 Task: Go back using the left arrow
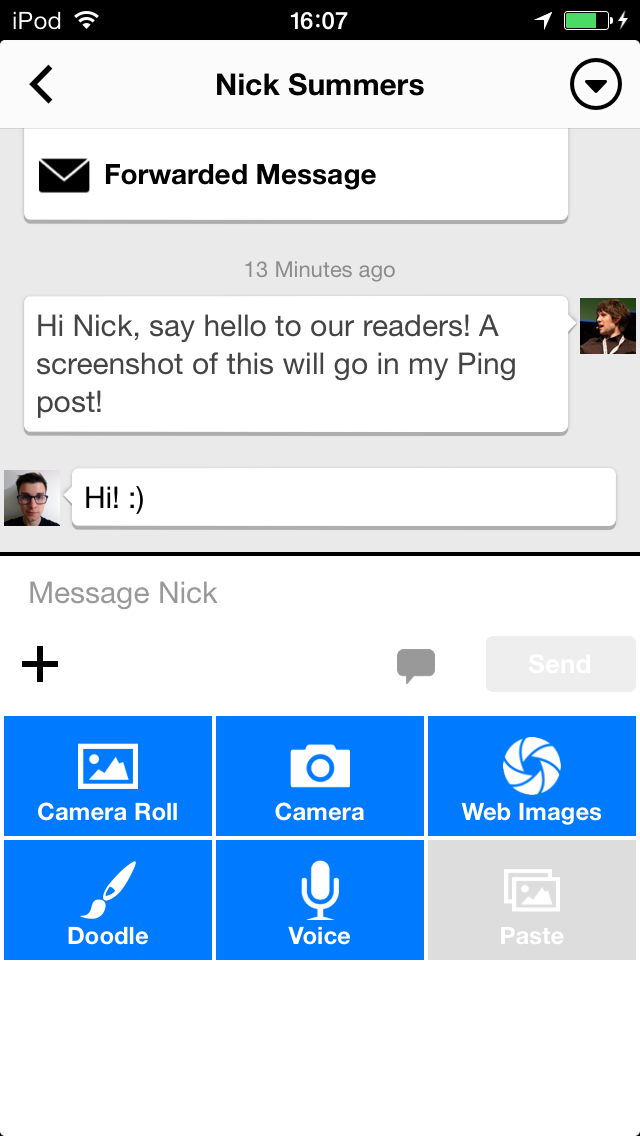41,85
